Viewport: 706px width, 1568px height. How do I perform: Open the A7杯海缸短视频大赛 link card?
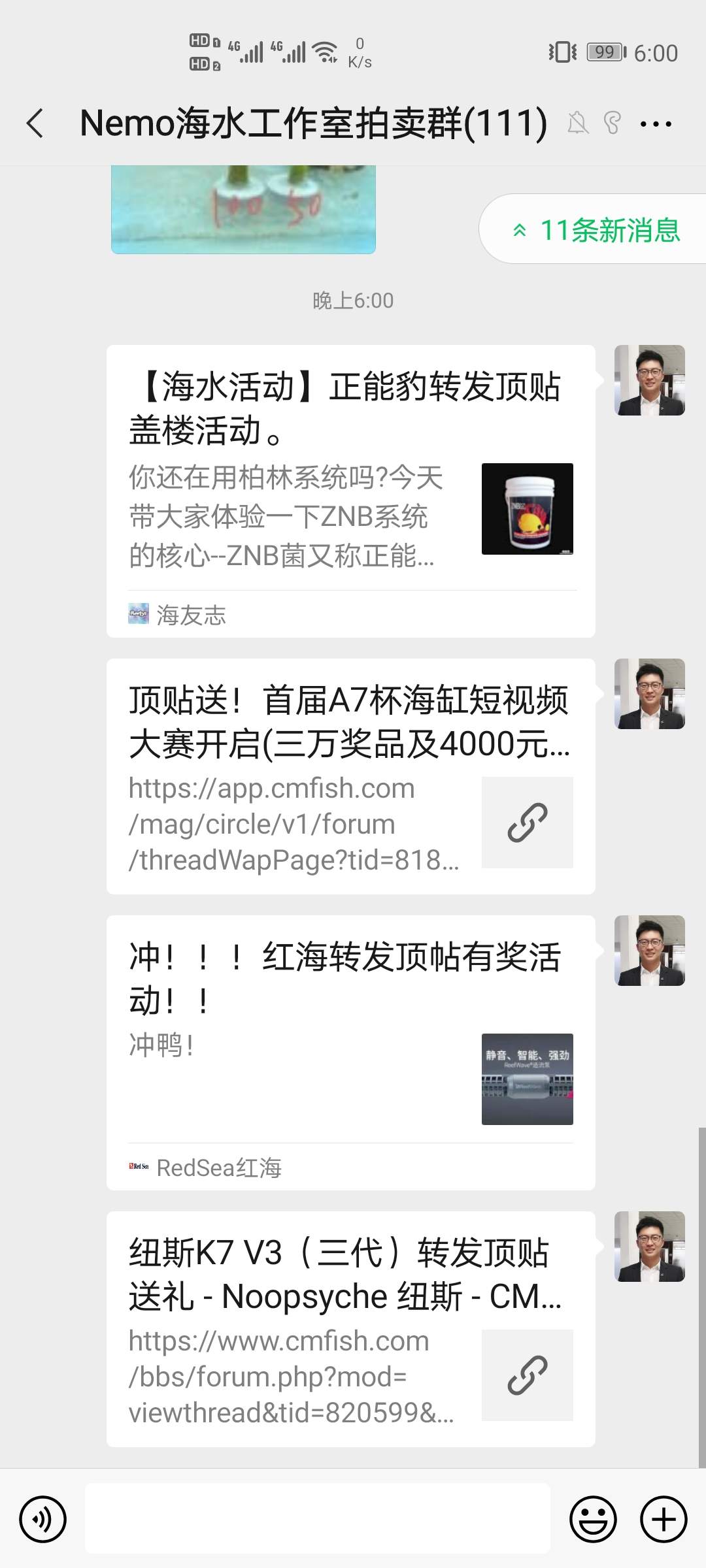(x=350, y=776)
